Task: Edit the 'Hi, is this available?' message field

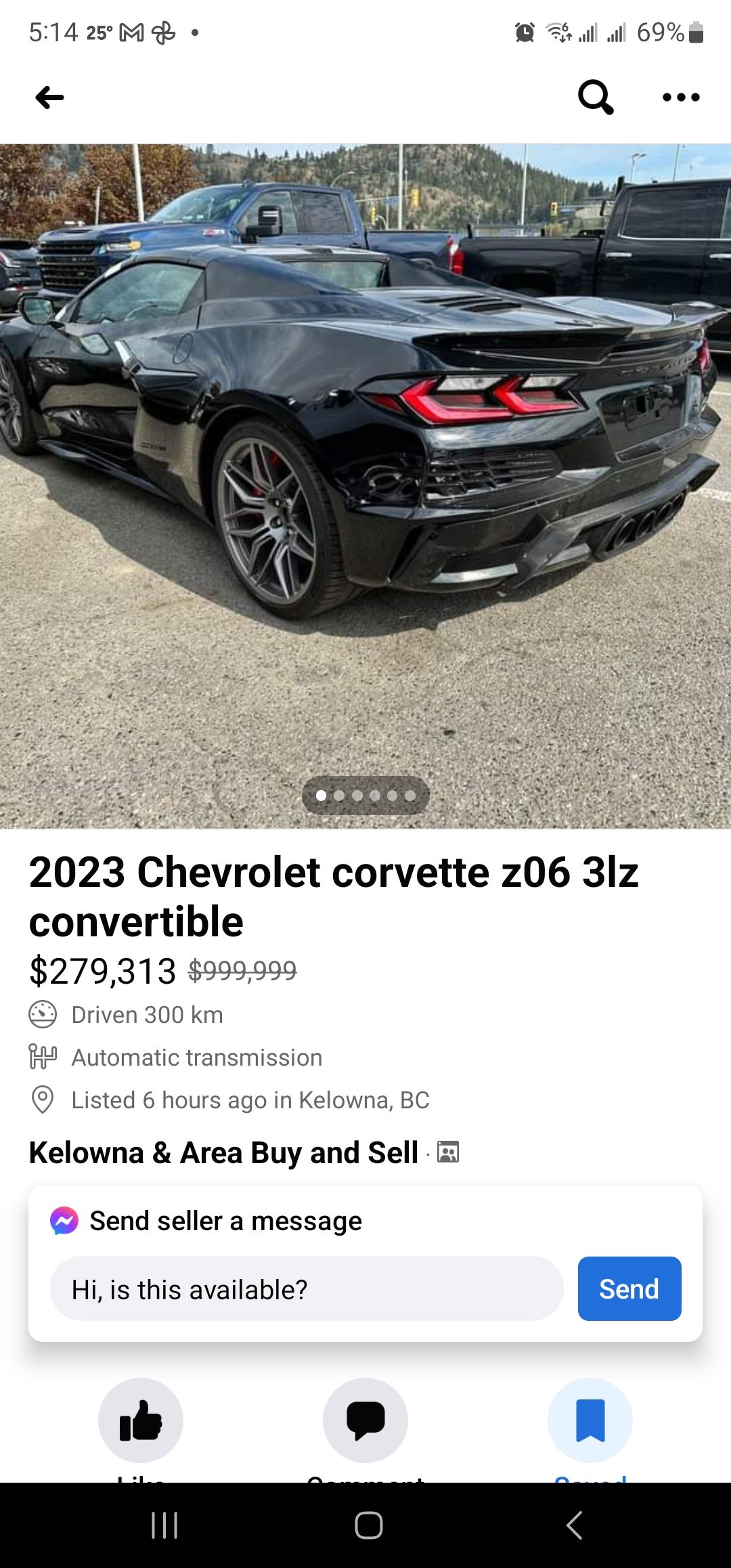Action: 307,1289
